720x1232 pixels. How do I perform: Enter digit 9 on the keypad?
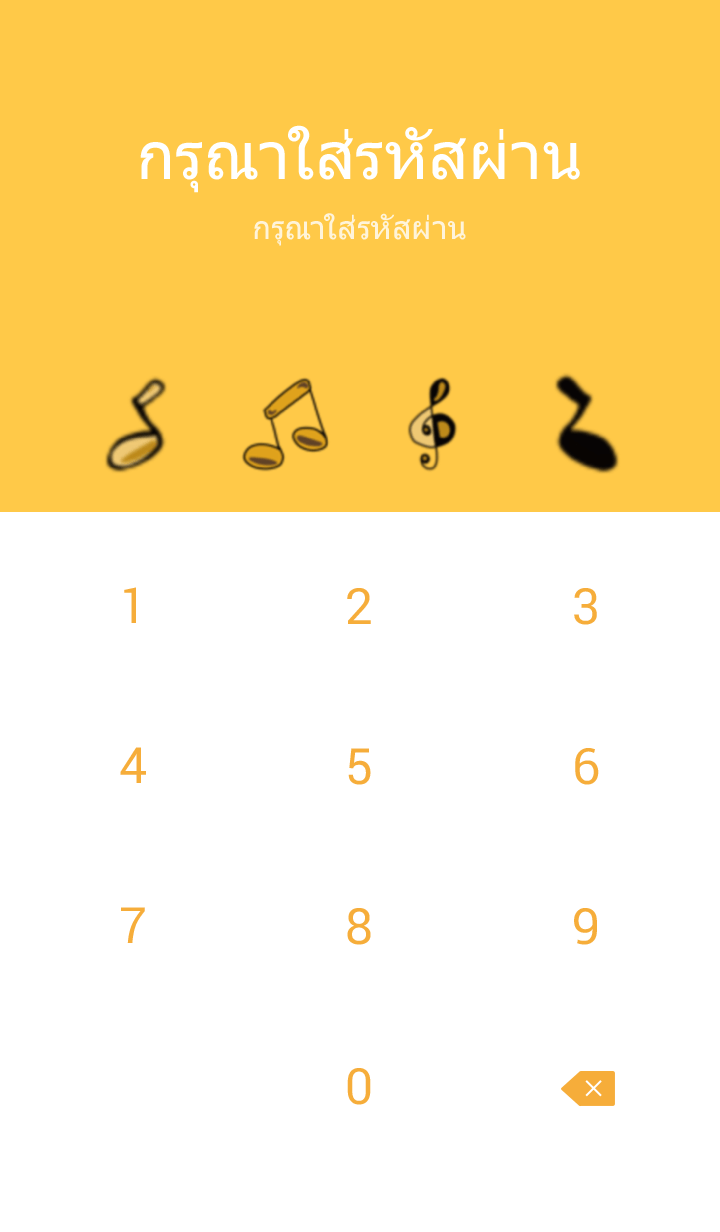pos(586,927)
